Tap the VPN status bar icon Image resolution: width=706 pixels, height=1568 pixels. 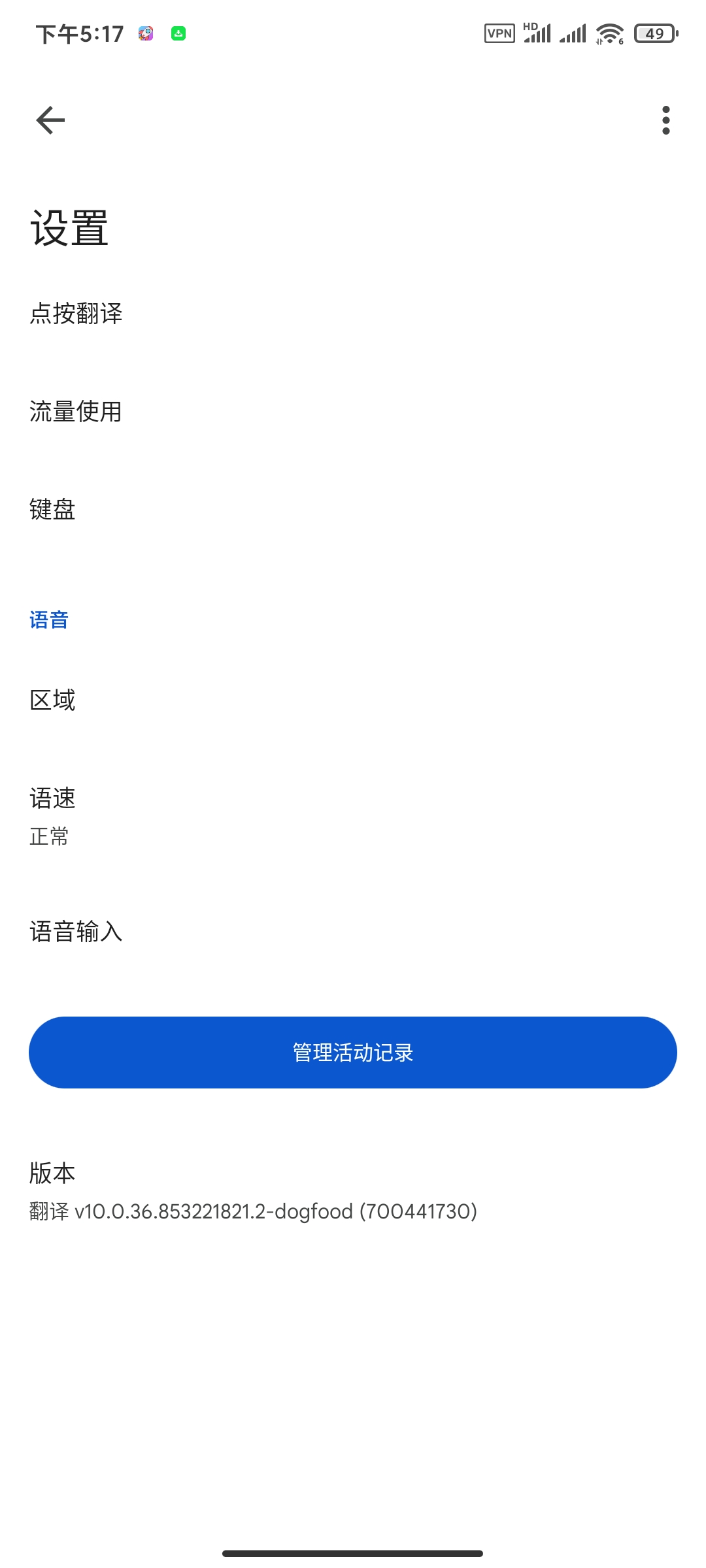[499, 33]
